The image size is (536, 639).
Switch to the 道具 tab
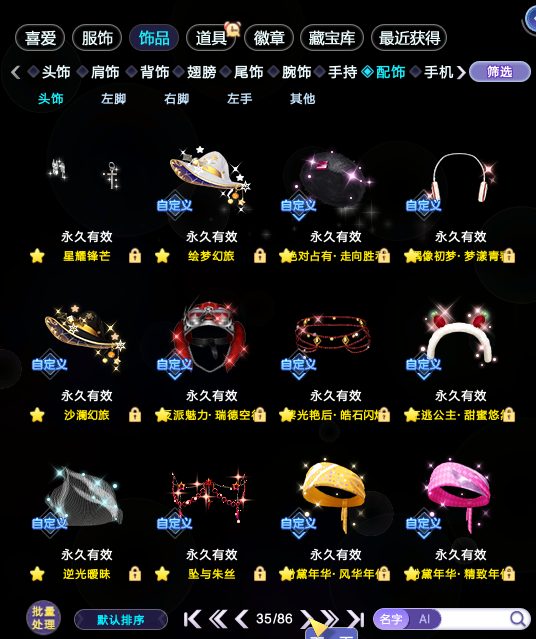pos(211,38)
